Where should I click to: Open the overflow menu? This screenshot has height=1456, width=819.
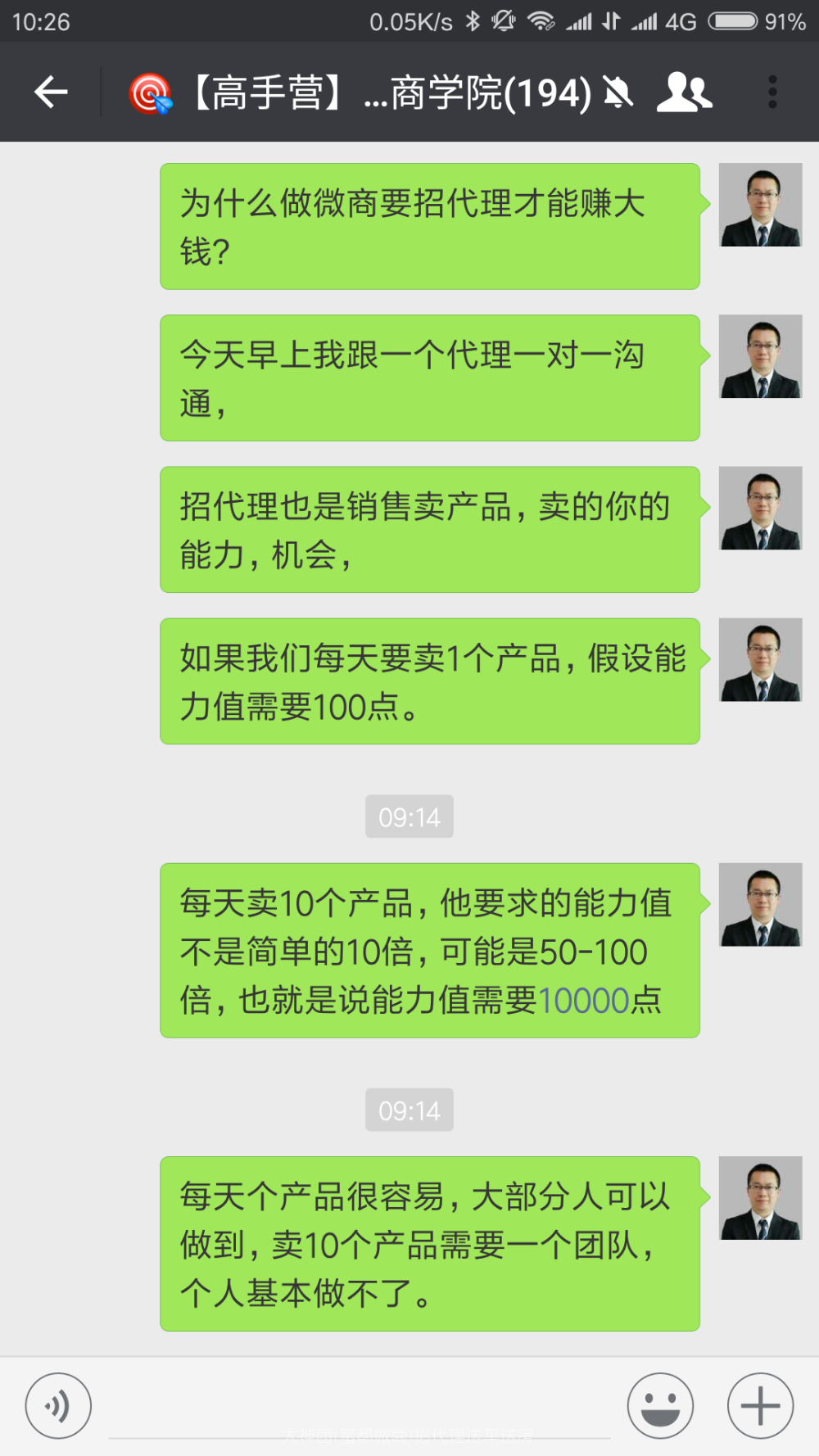coord(771,92)
